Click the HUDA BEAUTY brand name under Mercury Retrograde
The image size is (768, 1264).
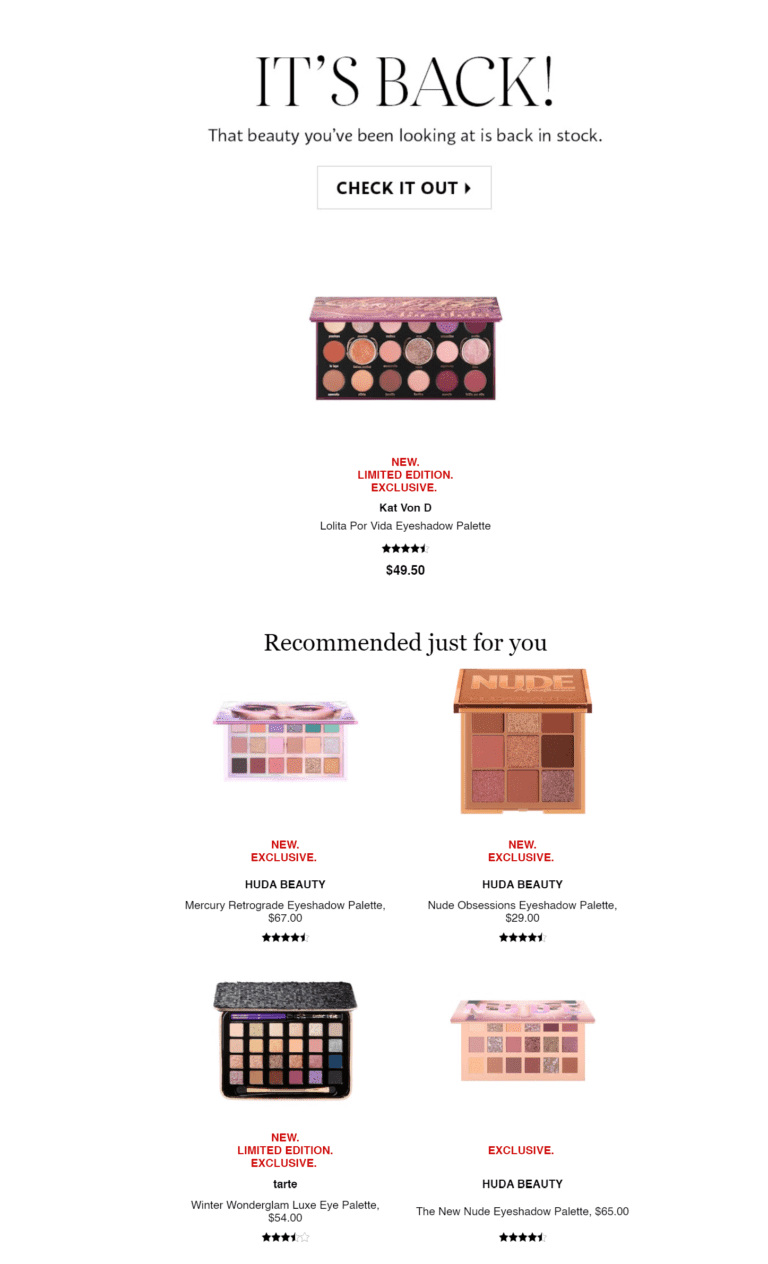[284, 884]
